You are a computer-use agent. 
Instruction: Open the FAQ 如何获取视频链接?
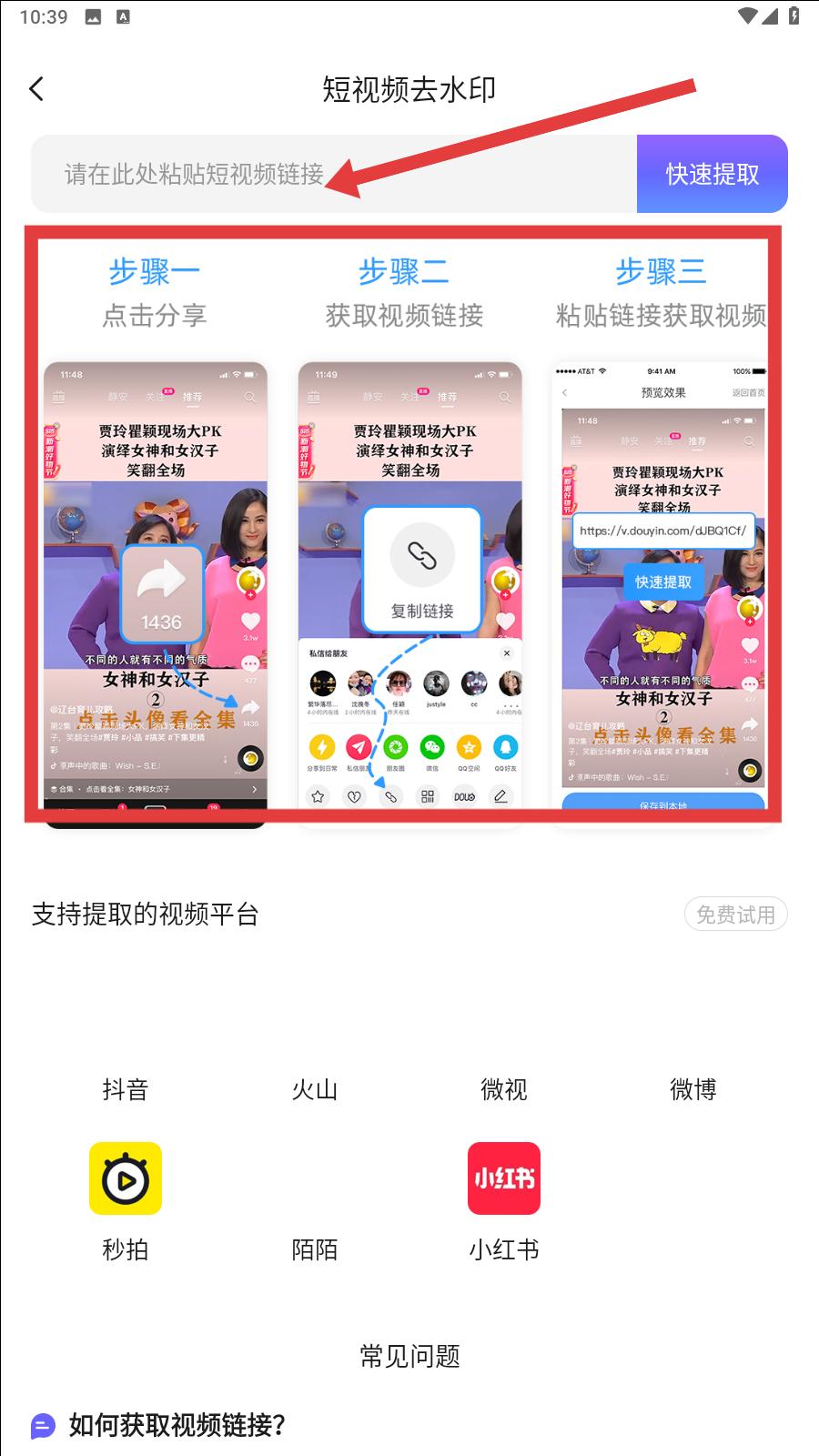point(177,1425)
